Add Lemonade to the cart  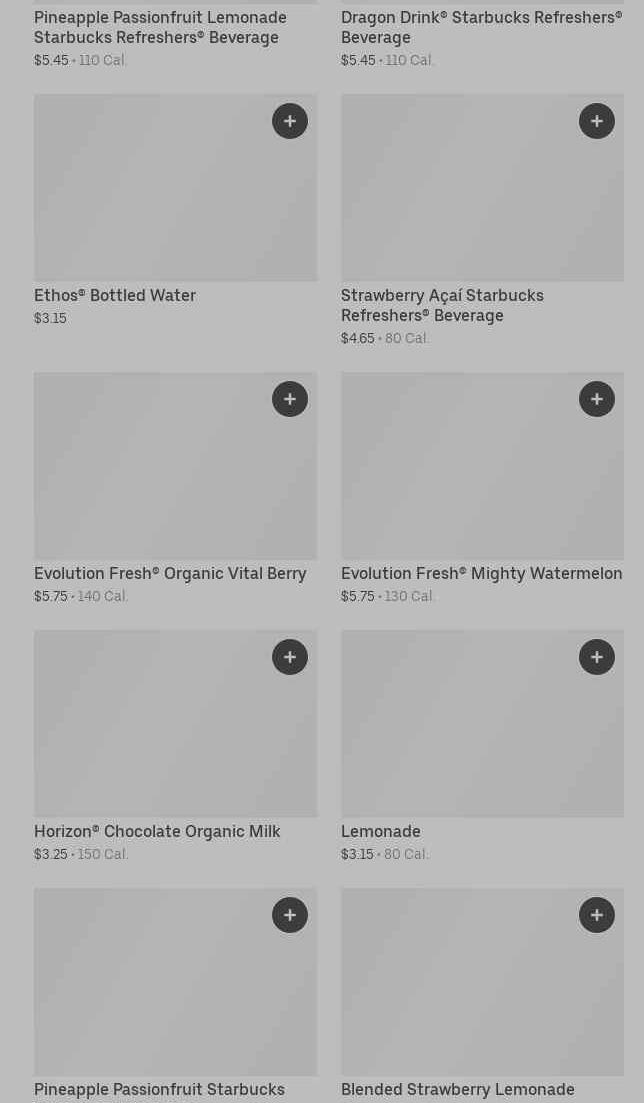pyautogui.click(x=597, y=657)
